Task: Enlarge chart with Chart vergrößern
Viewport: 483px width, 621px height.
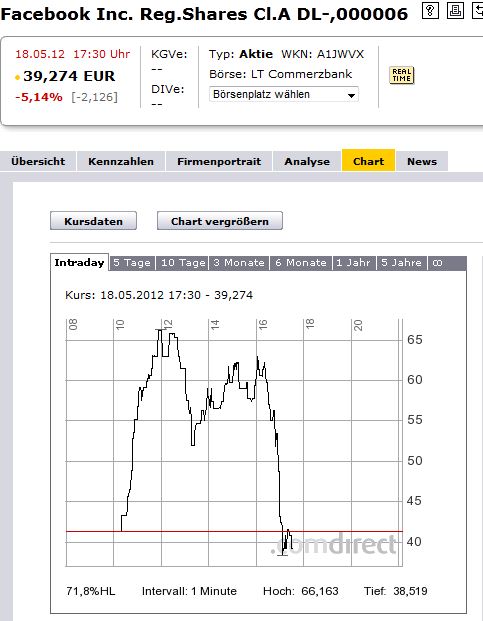Action: point(220,221)
